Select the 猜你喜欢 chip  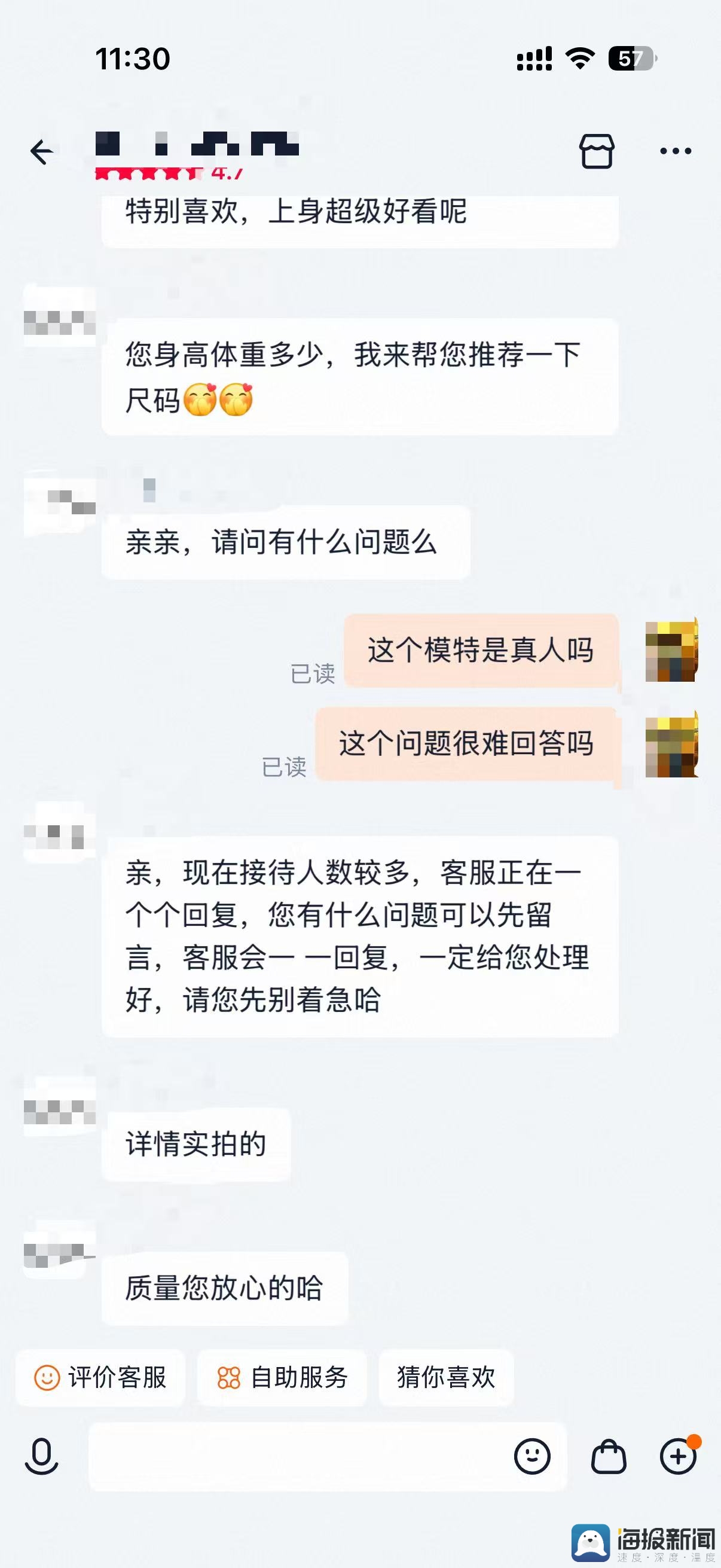(x=446, y=1377)
